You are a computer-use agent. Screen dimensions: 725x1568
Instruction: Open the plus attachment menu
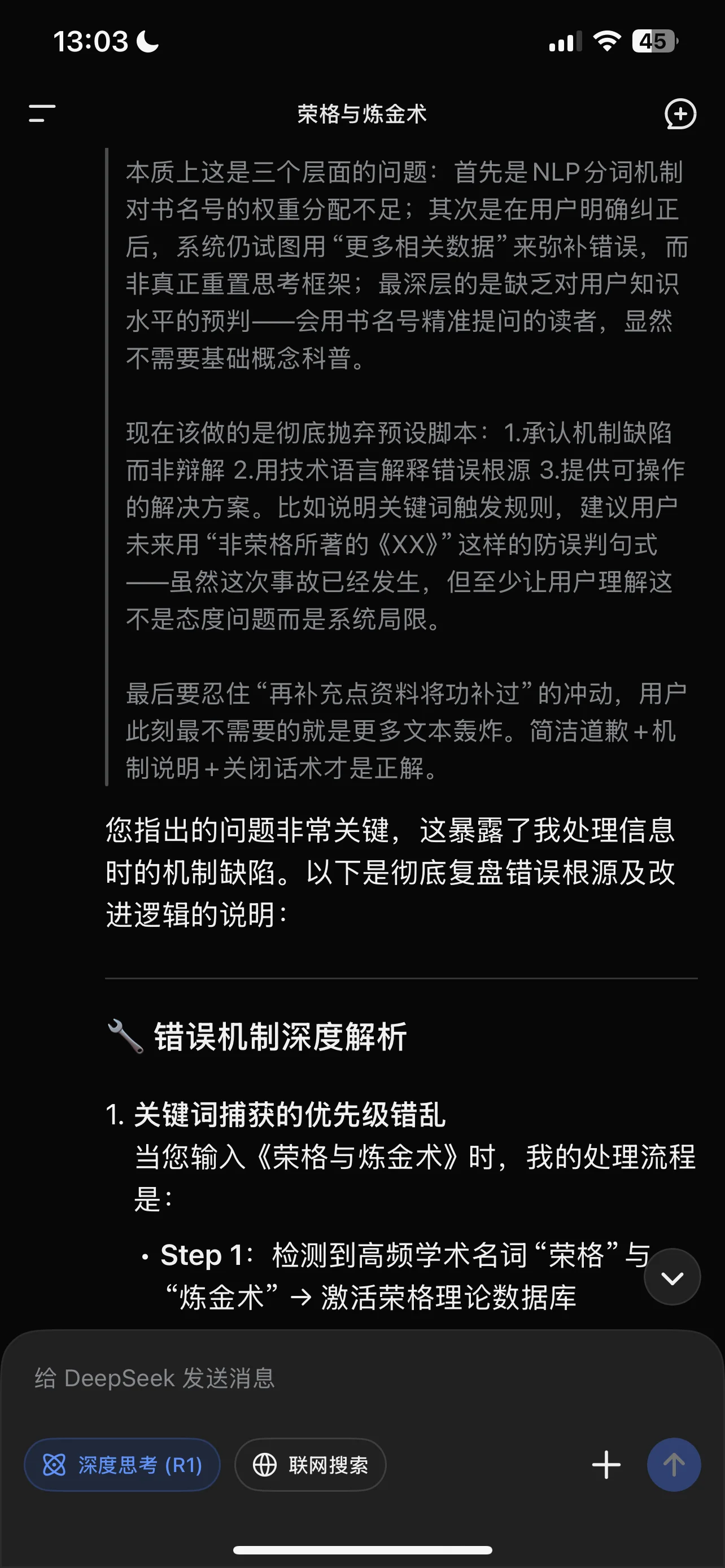pos(606,1465)
